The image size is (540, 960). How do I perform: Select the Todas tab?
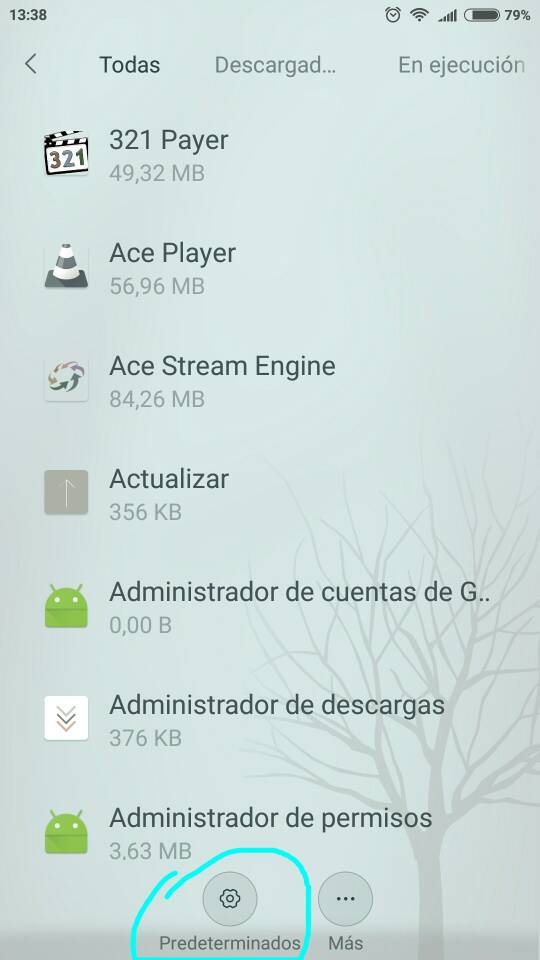pos(130,65)
